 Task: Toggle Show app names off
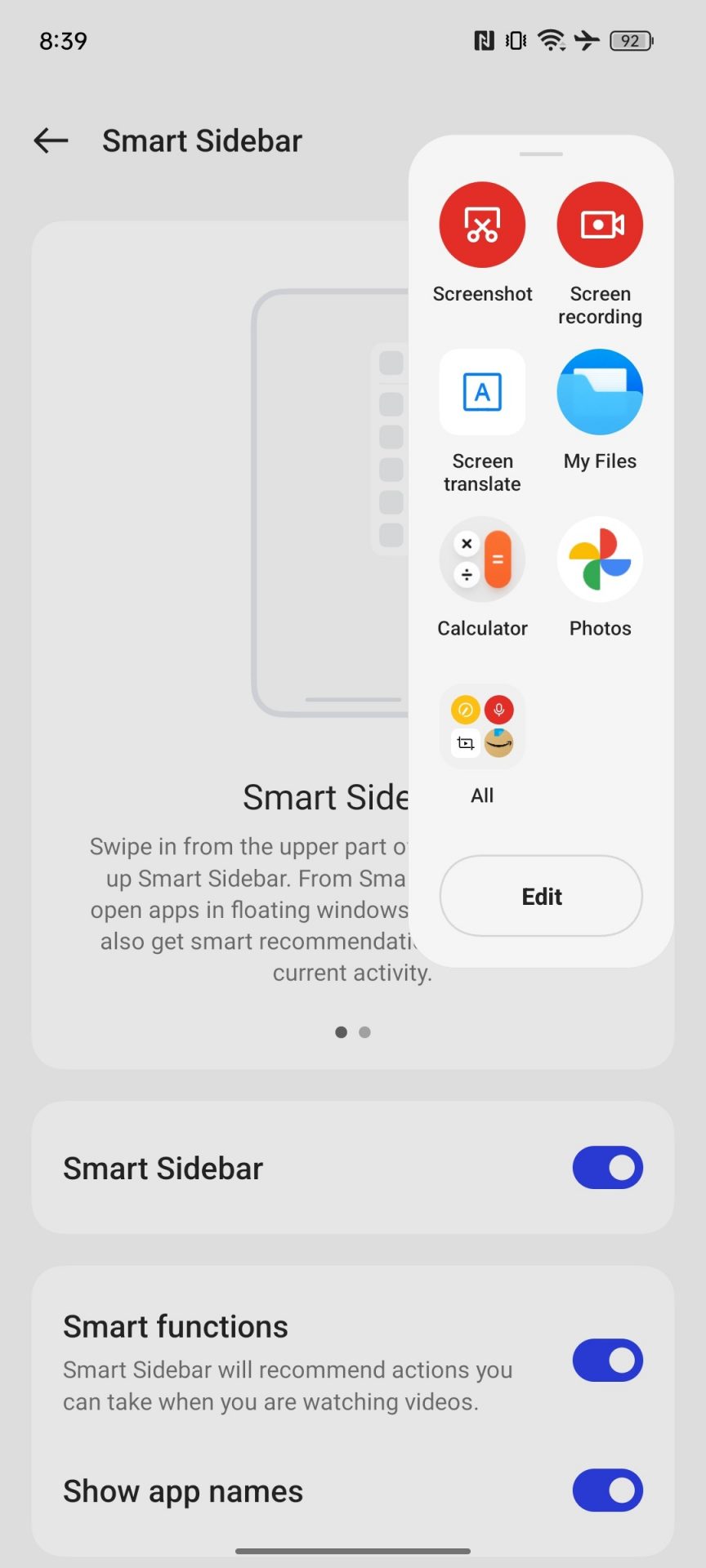tap(607, 1490)
